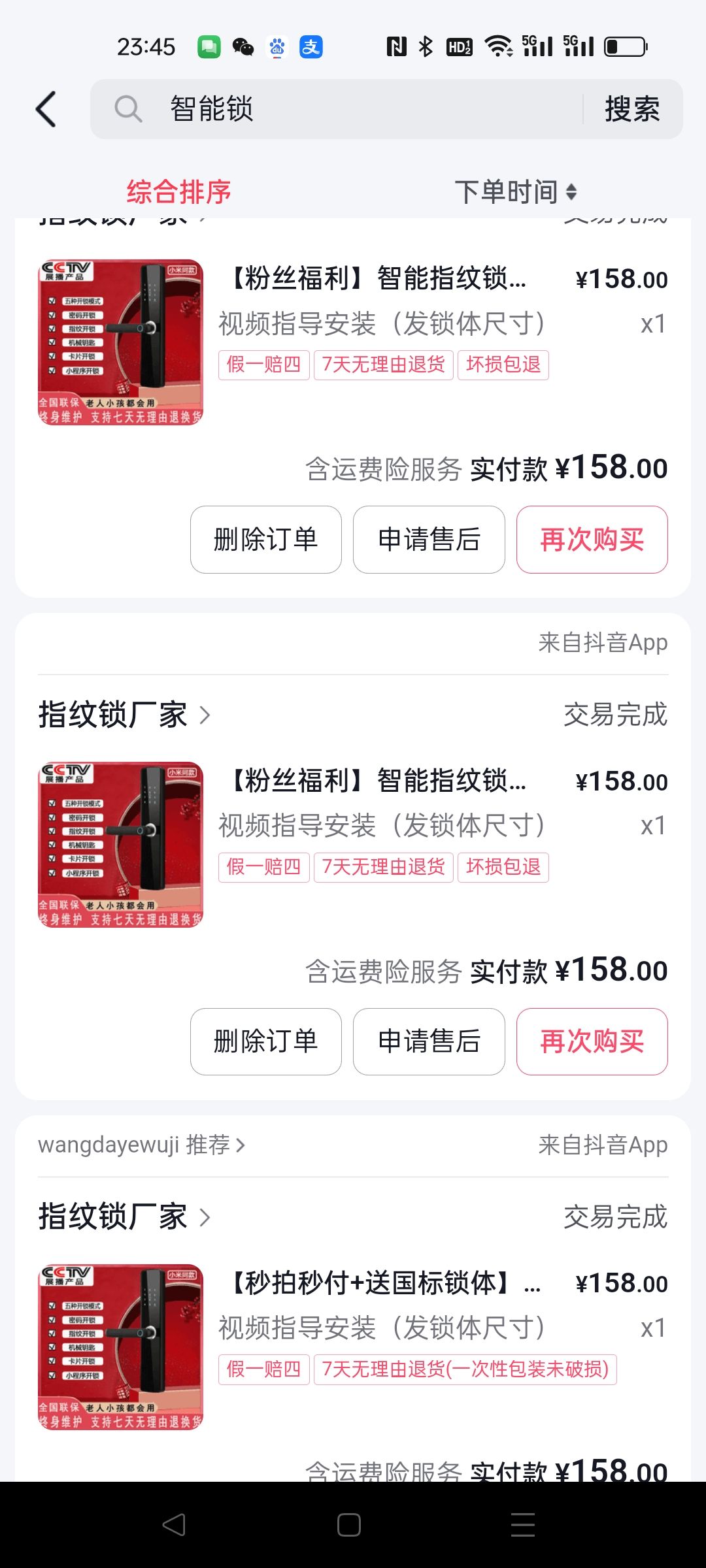
Task: Sort orders by 下单时间
Action: coord(516,192)
